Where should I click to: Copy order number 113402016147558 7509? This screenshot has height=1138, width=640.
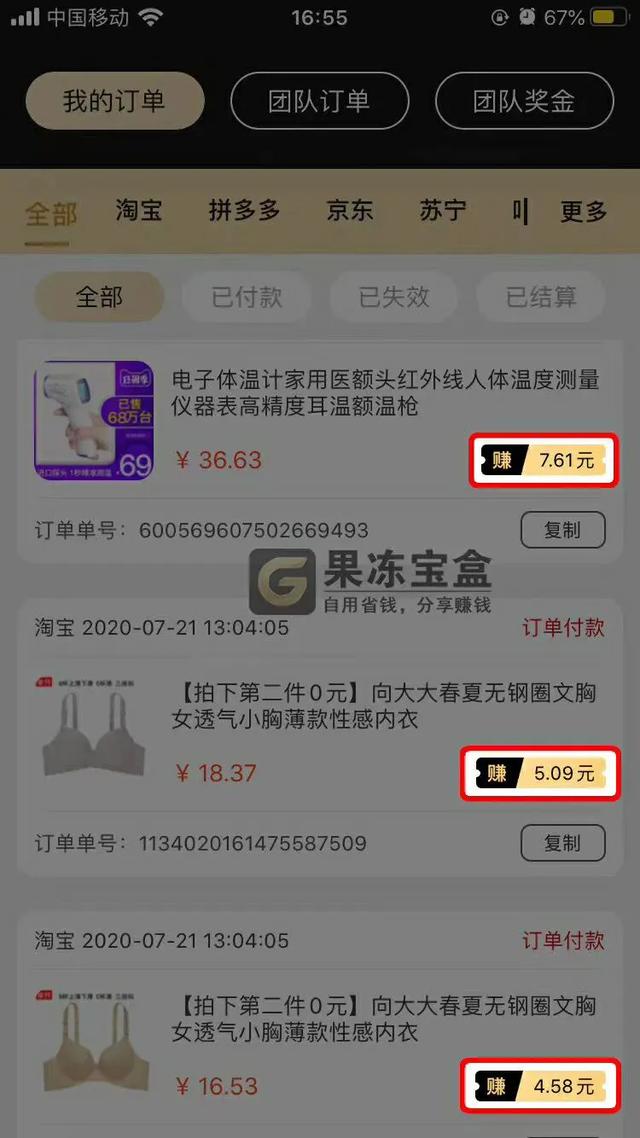(563, 843)
